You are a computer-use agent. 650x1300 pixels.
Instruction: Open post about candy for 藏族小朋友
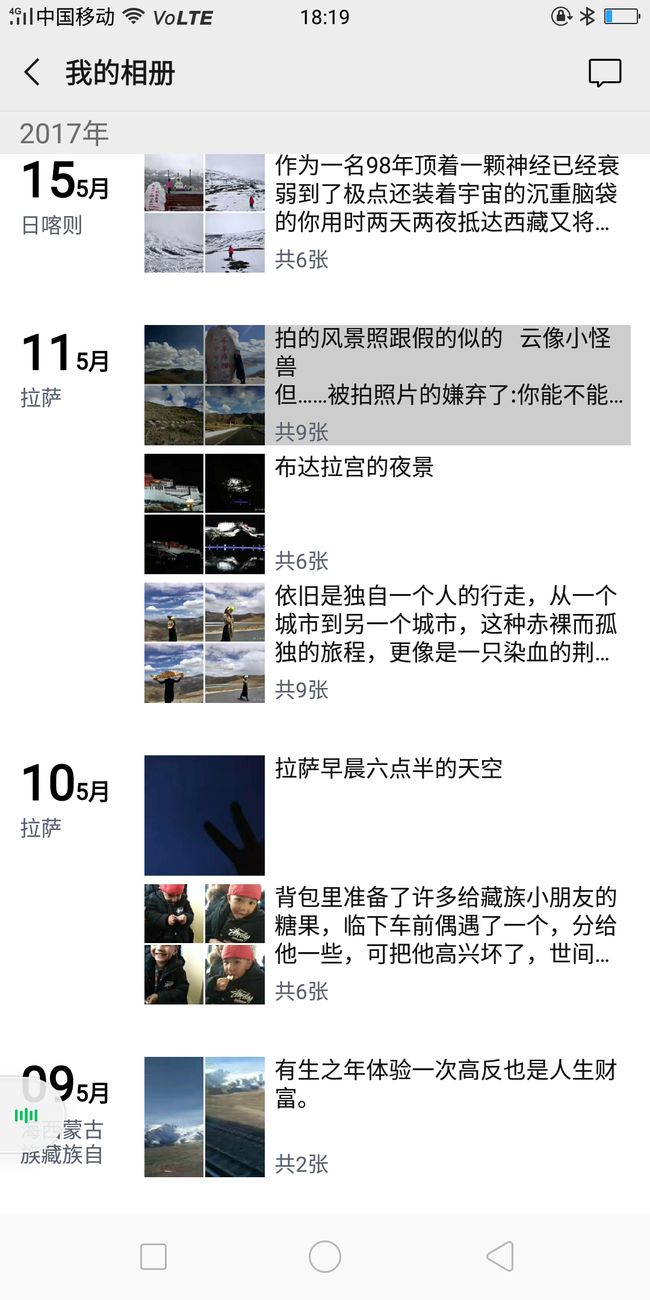(x=387, y=944)
